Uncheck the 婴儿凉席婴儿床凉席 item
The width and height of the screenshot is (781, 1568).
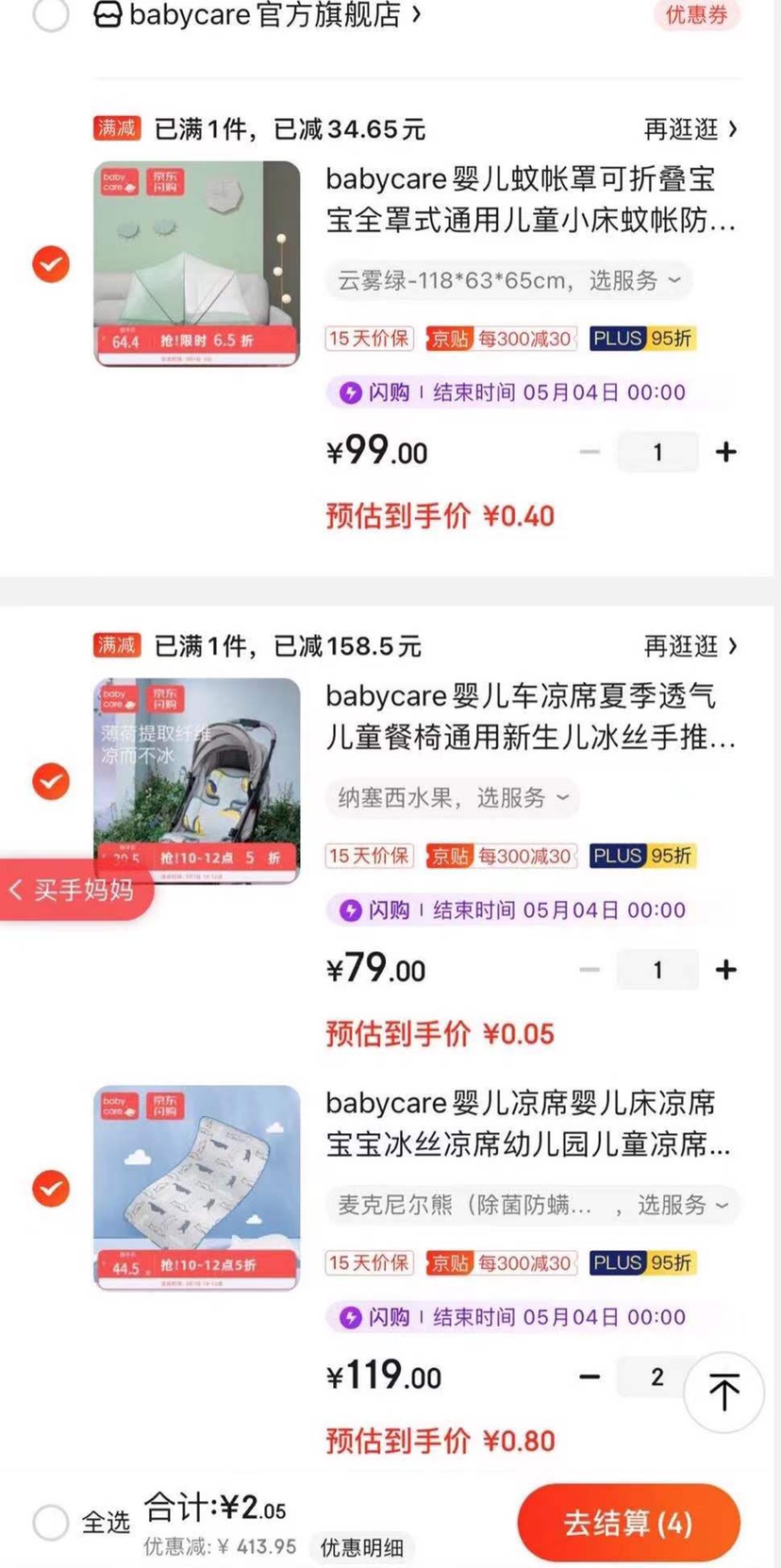pos(51,1189)
